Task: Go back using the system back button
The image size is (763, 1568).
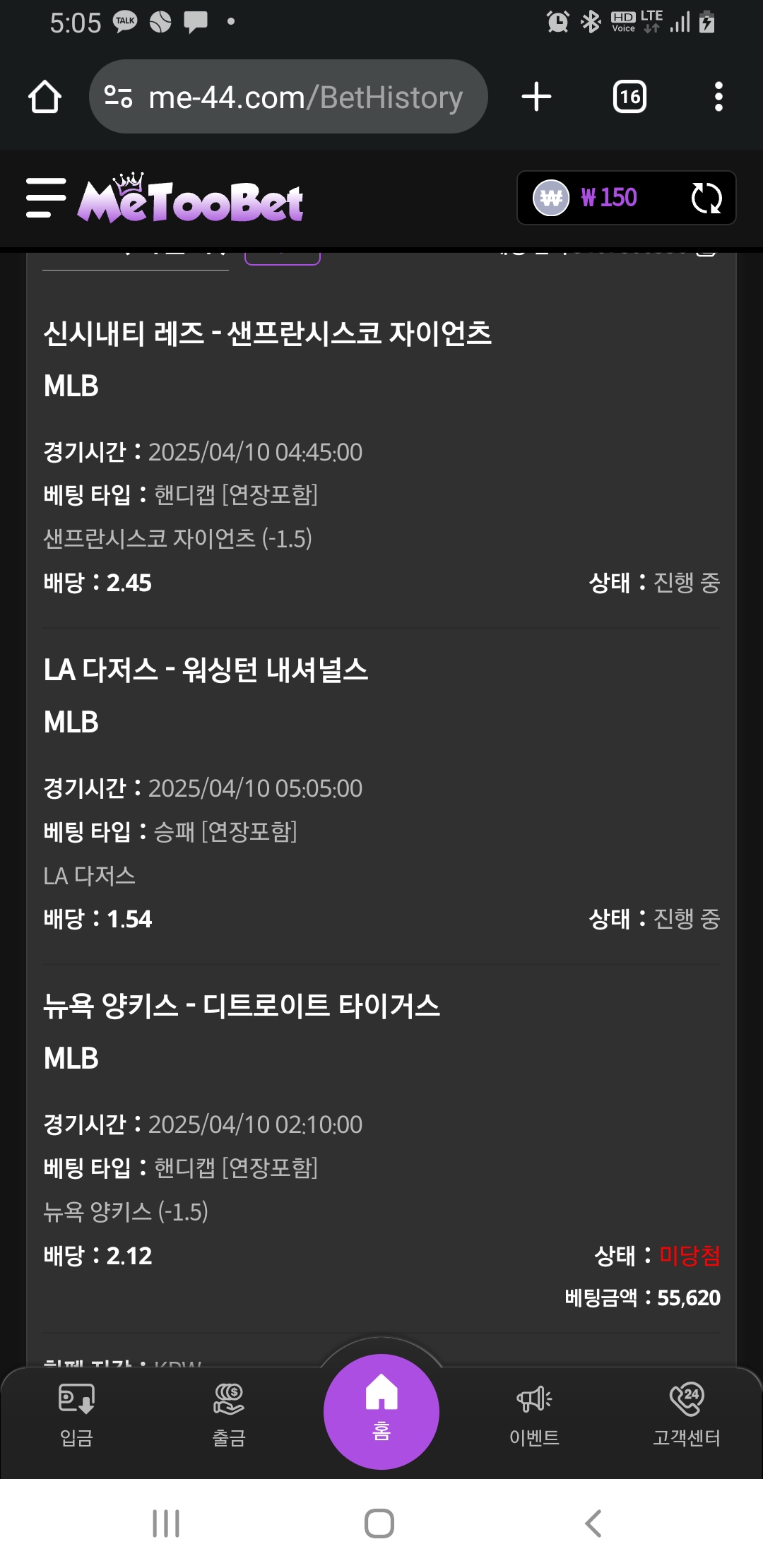Action: 593,1524
